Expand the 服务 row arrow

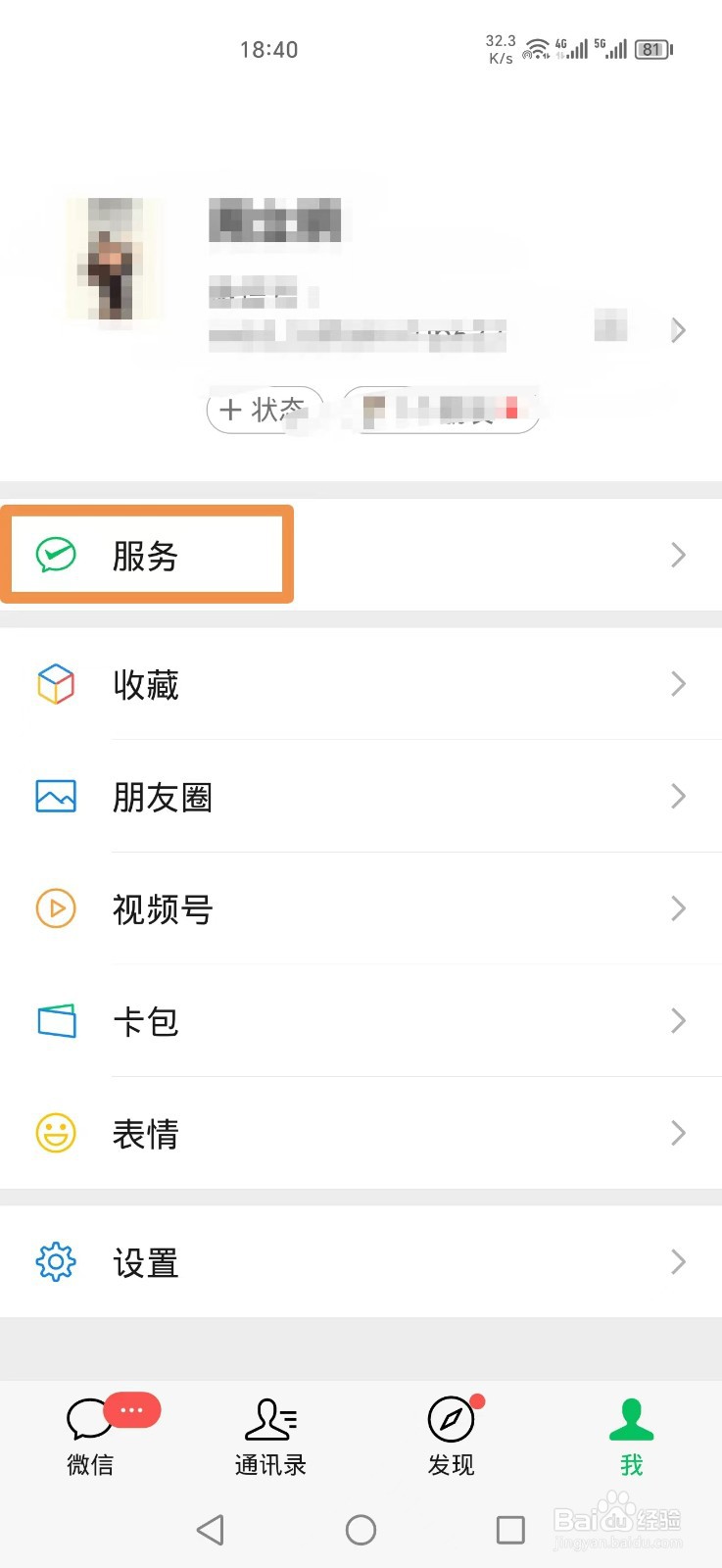pos(678,555)
